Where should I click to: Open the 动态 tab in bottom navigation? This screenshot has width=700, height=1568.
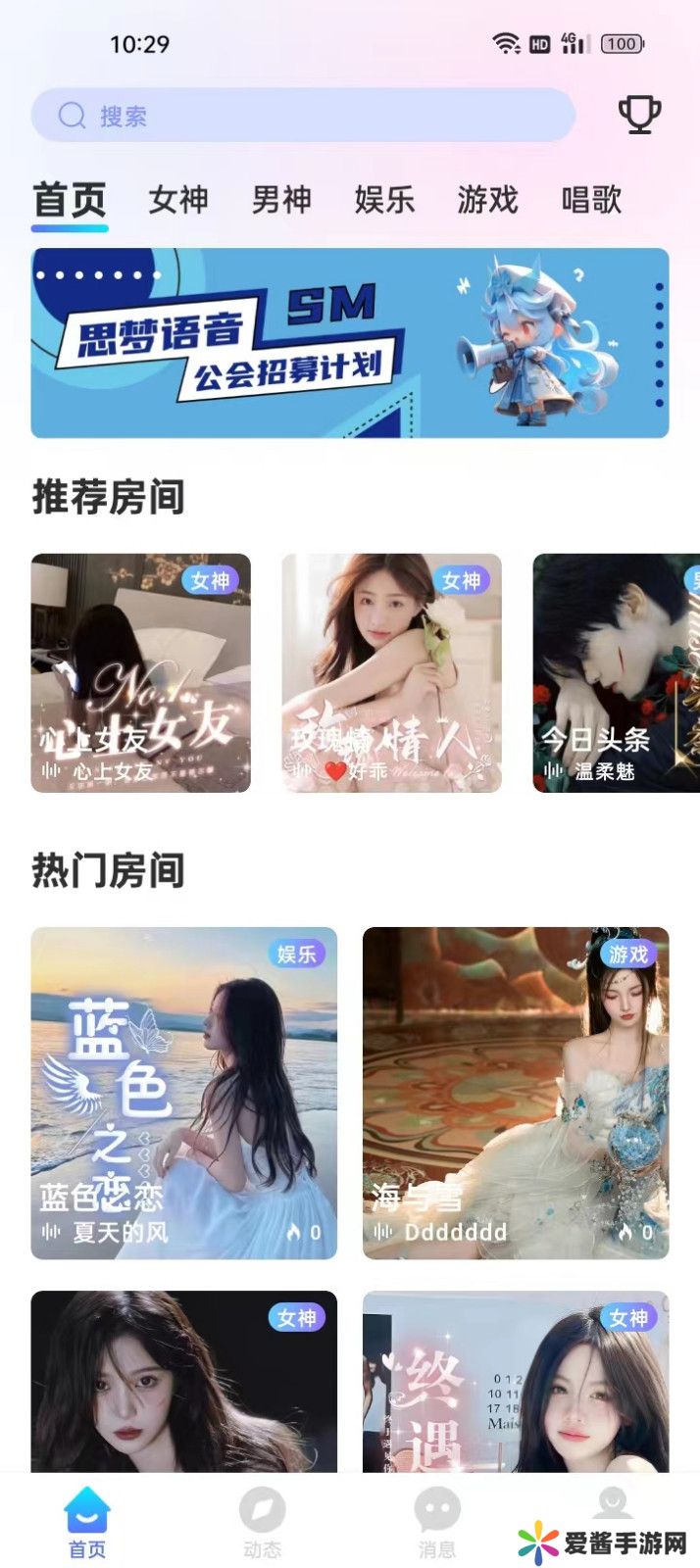click(x=262, y=1523)
